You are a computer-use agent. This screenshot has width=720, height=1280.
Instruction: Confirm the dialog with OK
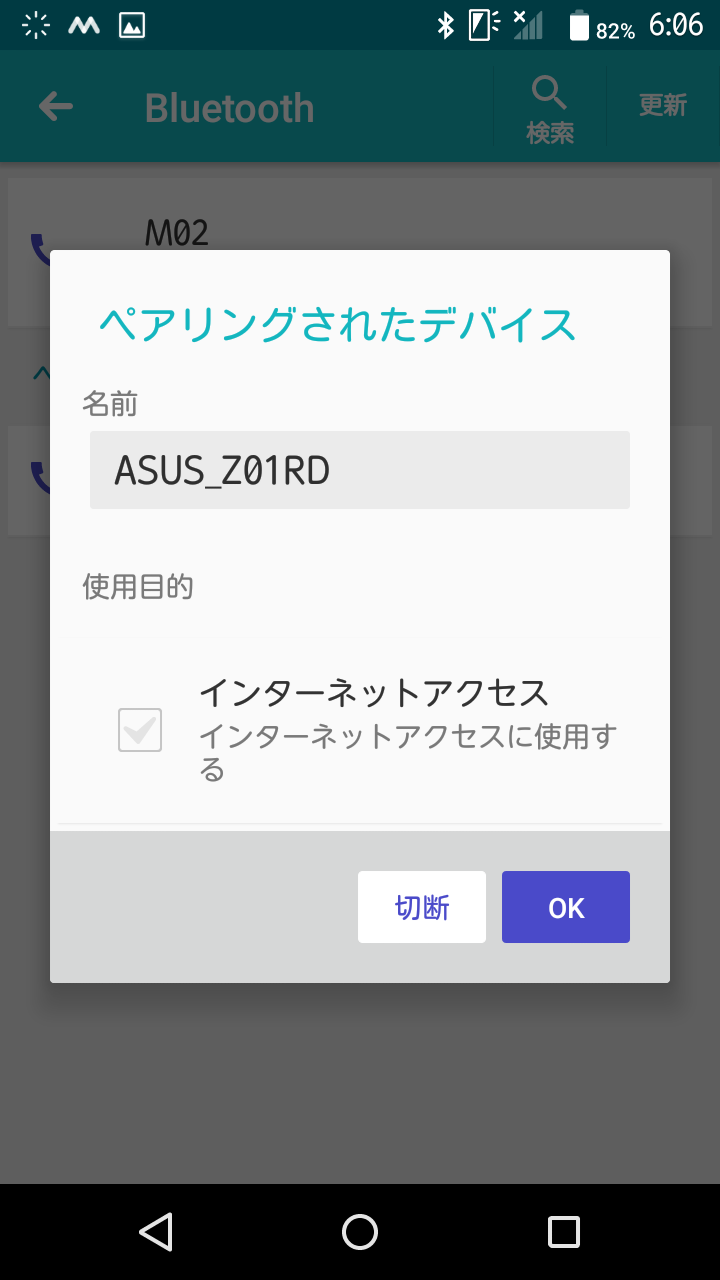566,907
